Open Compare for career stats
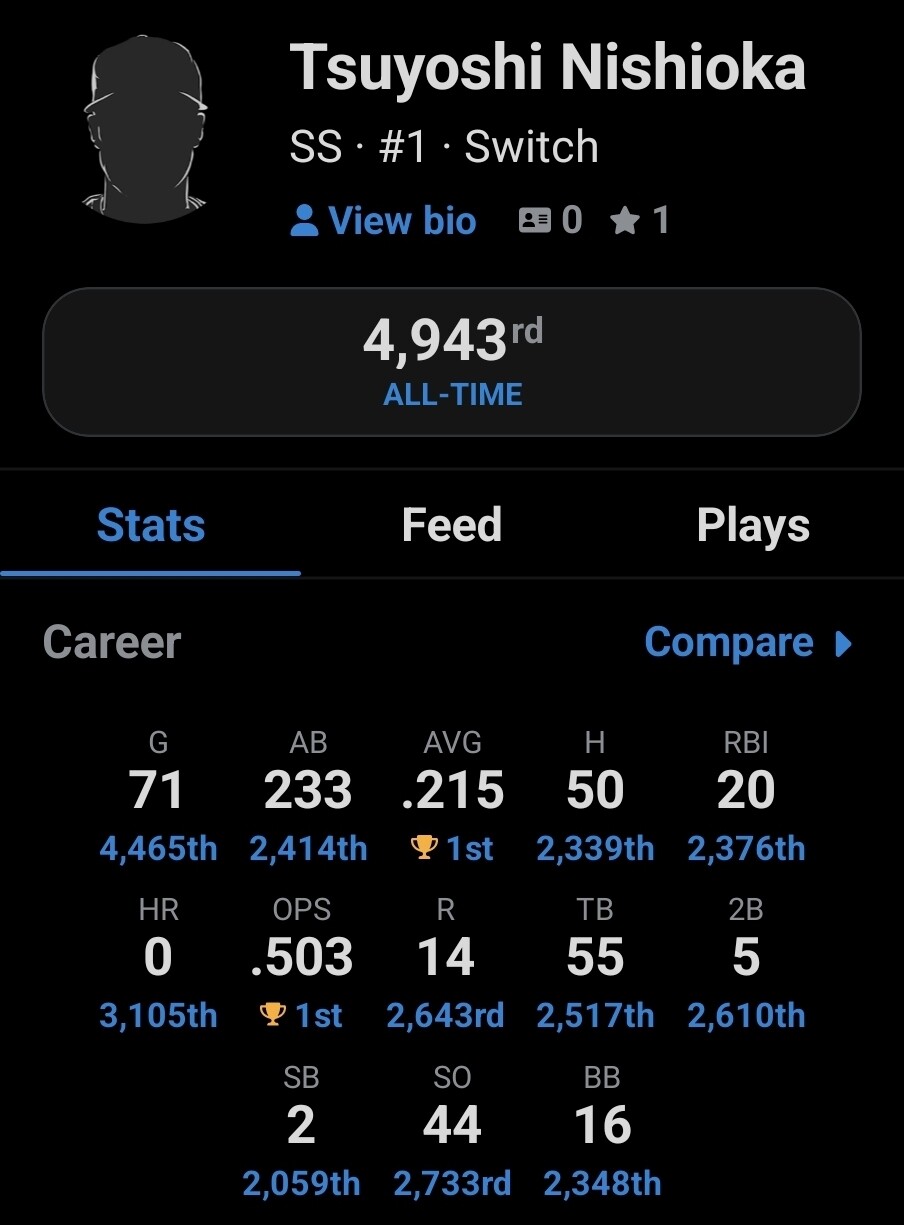The image size is (904, 1225). pos(748,643)
